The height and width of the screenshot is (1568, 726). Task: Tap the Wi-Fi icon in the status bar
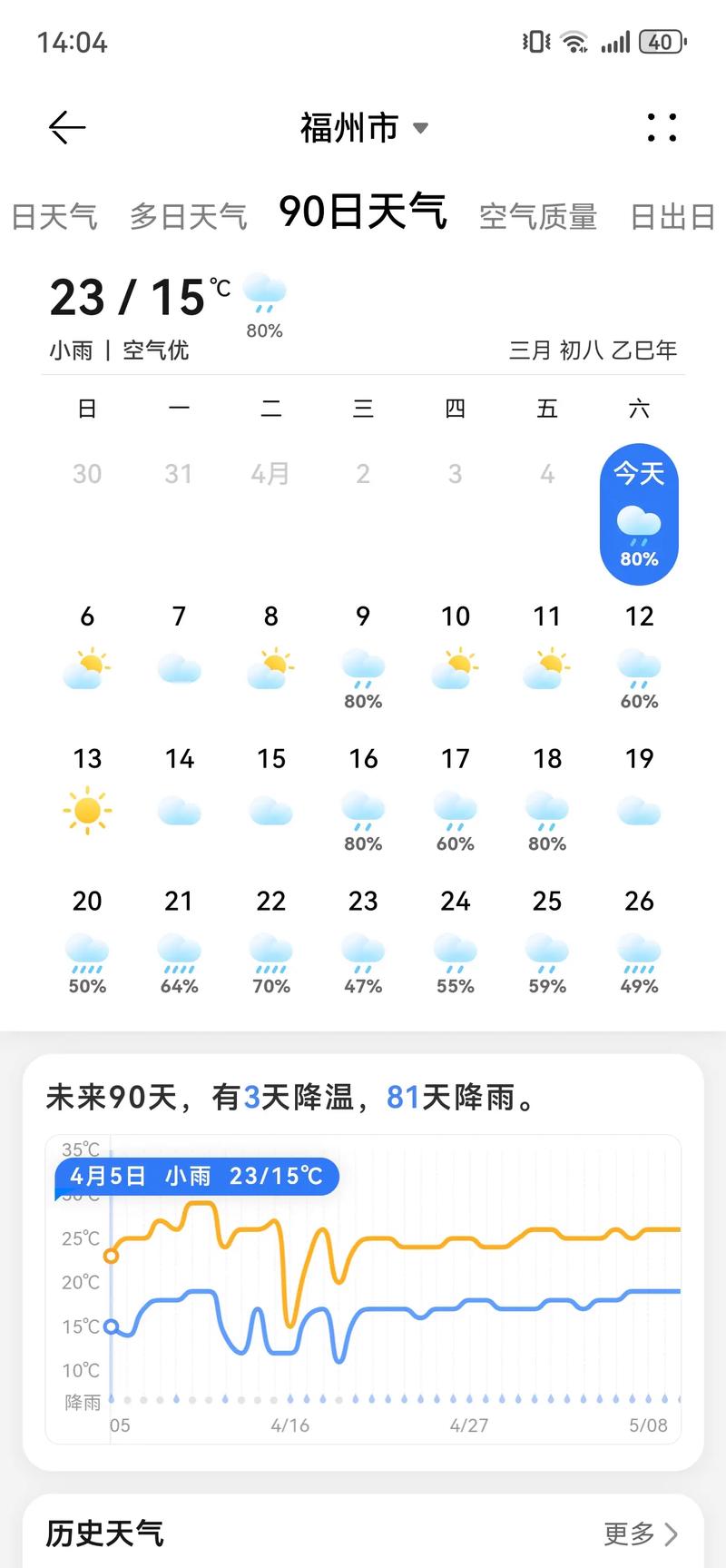click(575, 40)
